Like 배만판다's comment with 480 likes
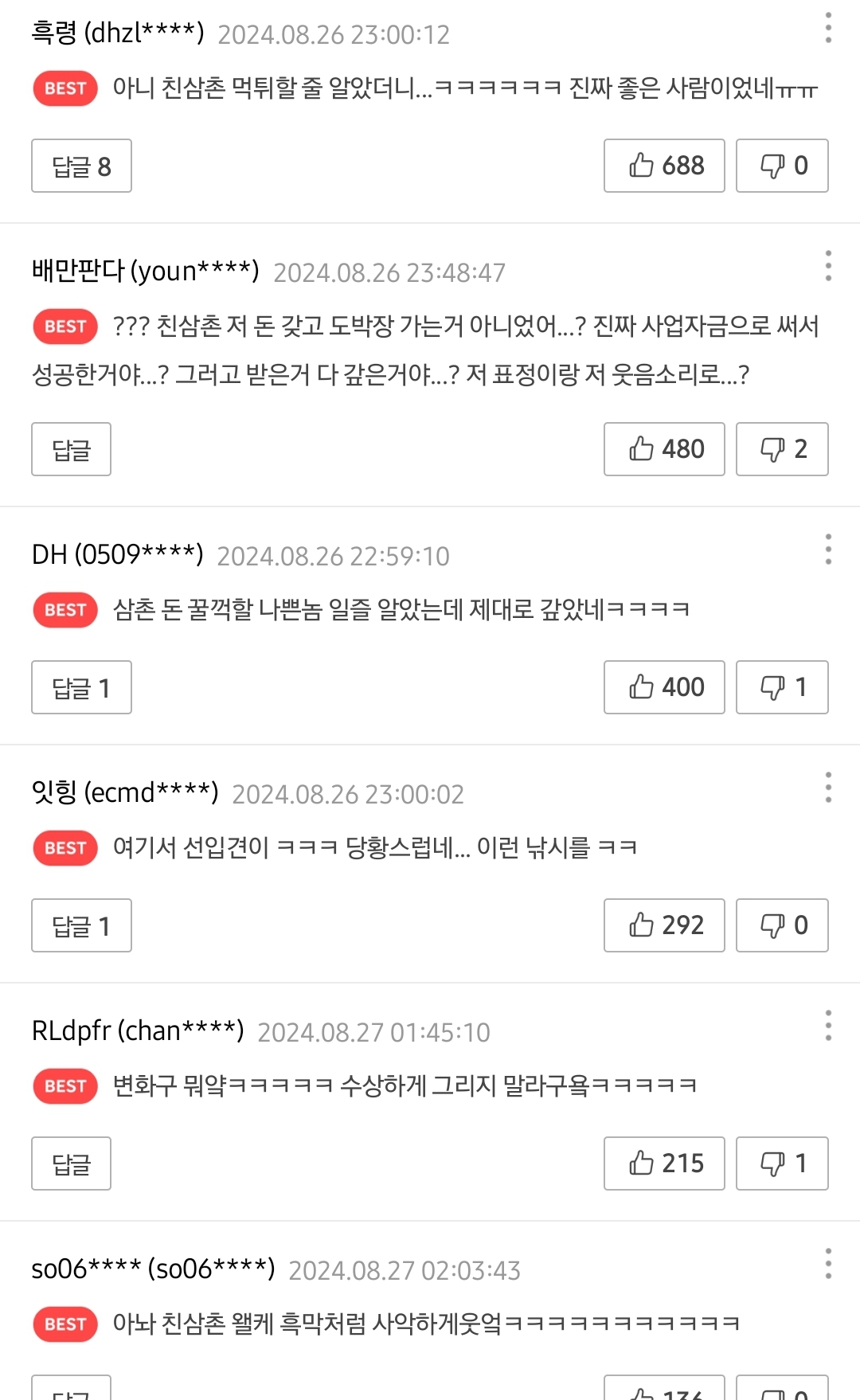 pyautogui.click(x=664, y=449)
